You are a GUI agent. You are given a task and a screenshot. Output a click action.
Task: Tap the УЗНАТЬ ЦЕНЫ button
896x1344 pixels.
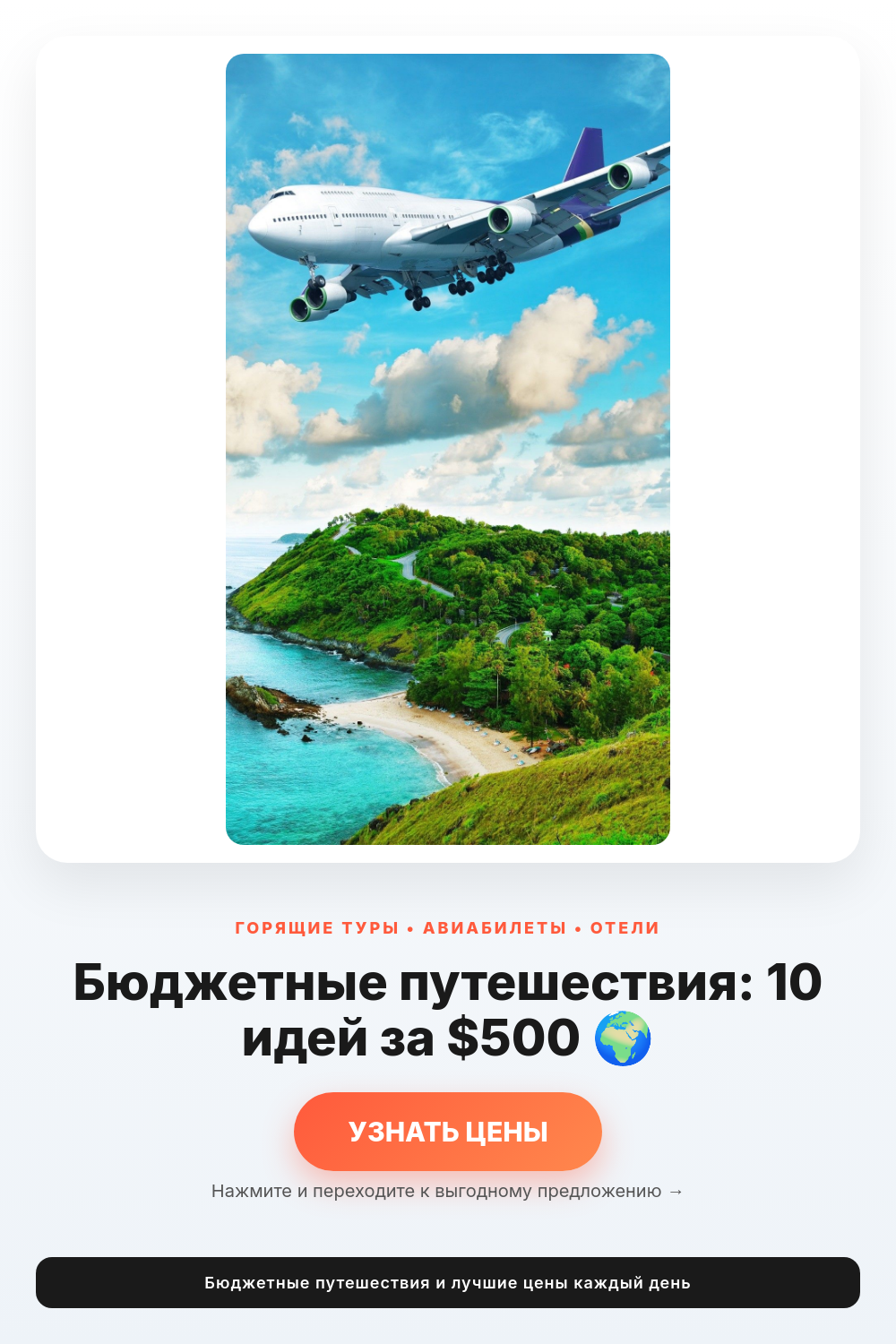448,1131
